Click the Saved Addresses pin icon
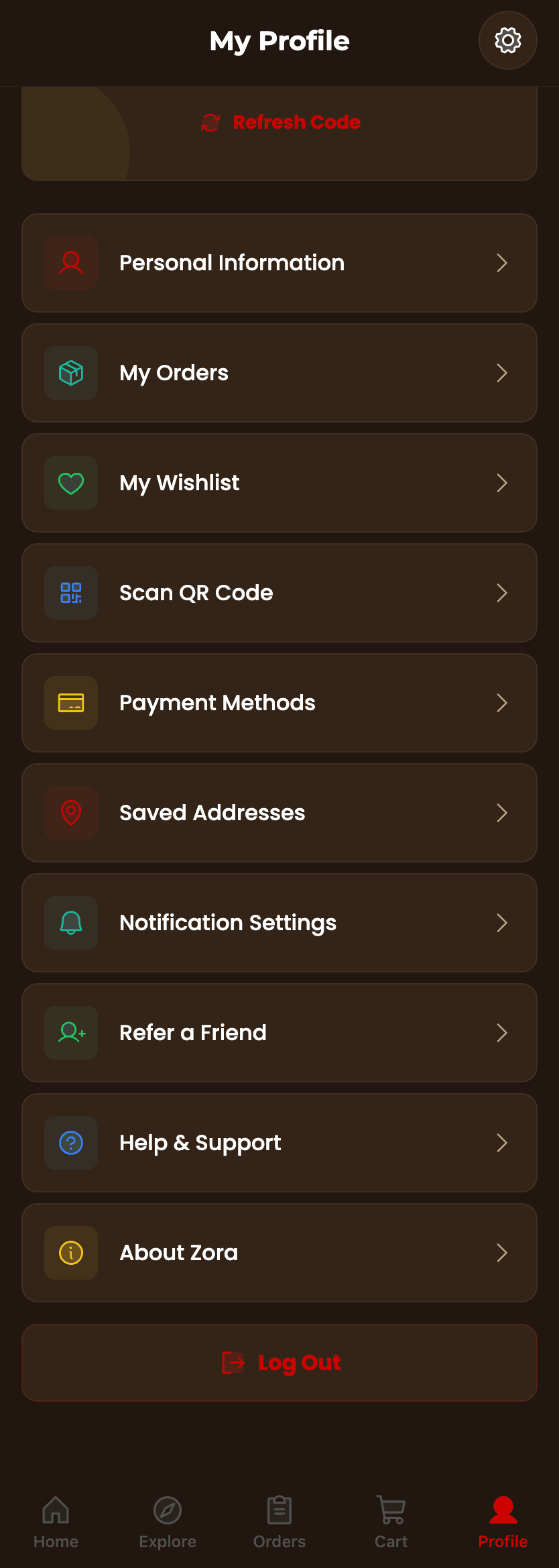 coord(70,813)
